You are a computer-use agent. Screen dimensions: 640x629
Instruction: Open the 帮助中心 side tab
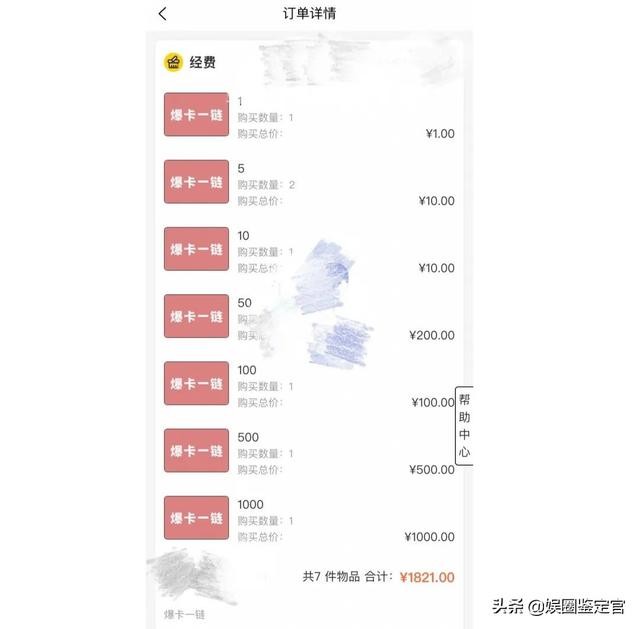coord(464,424)
